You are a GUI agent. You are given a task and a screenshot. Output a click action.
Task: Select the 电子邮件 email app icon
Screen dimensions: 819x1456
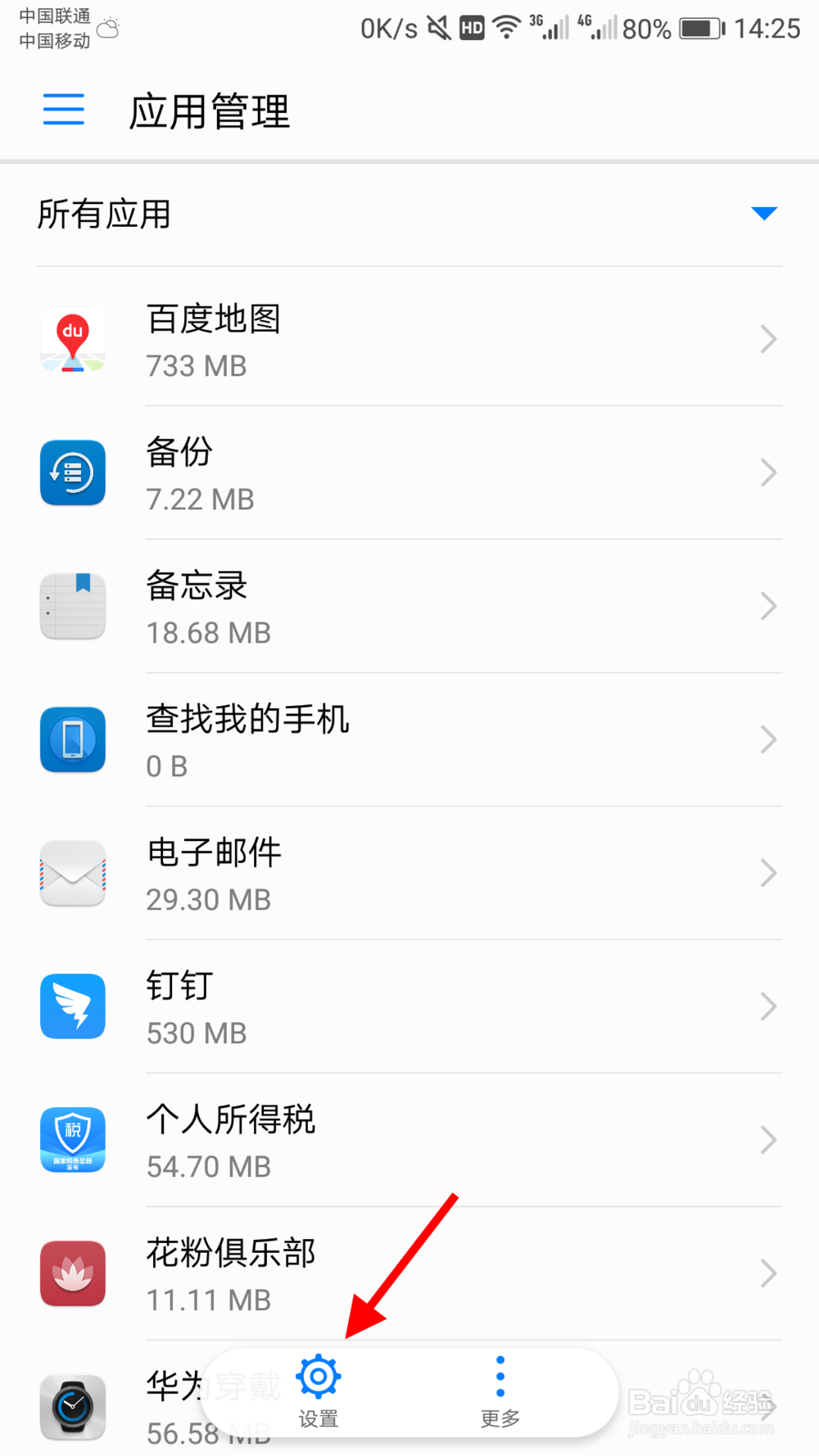(x=73, y=873)
